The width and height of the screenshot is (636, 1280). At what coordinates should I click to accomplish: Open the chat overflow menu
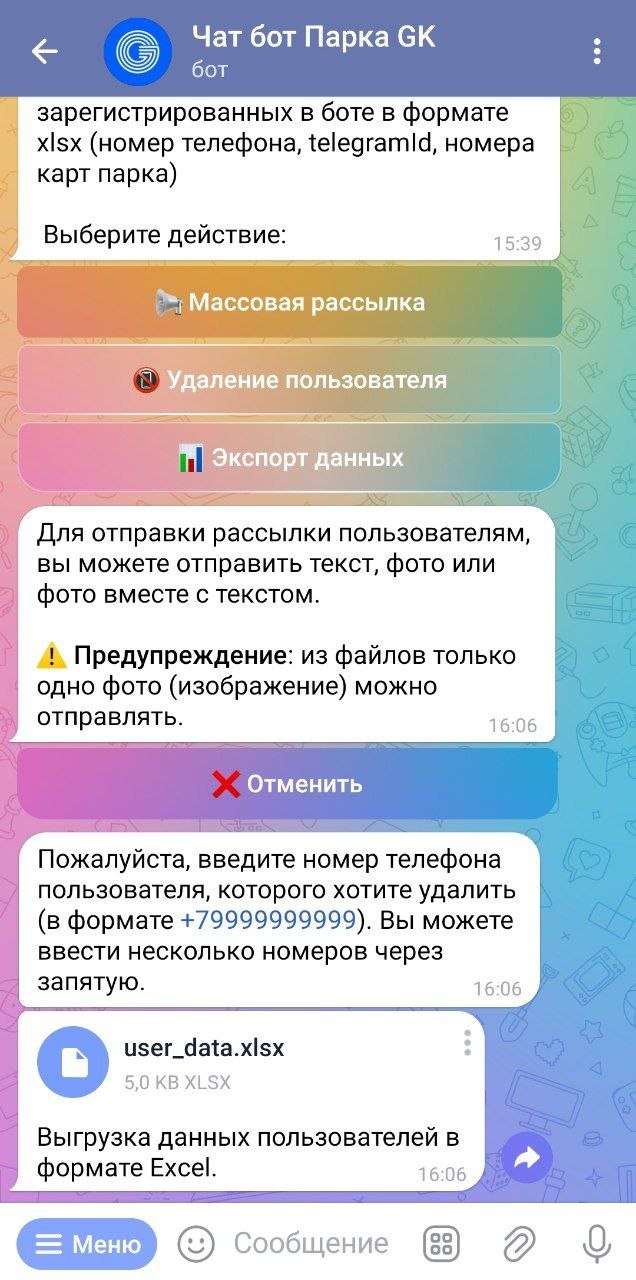point(597,52)
